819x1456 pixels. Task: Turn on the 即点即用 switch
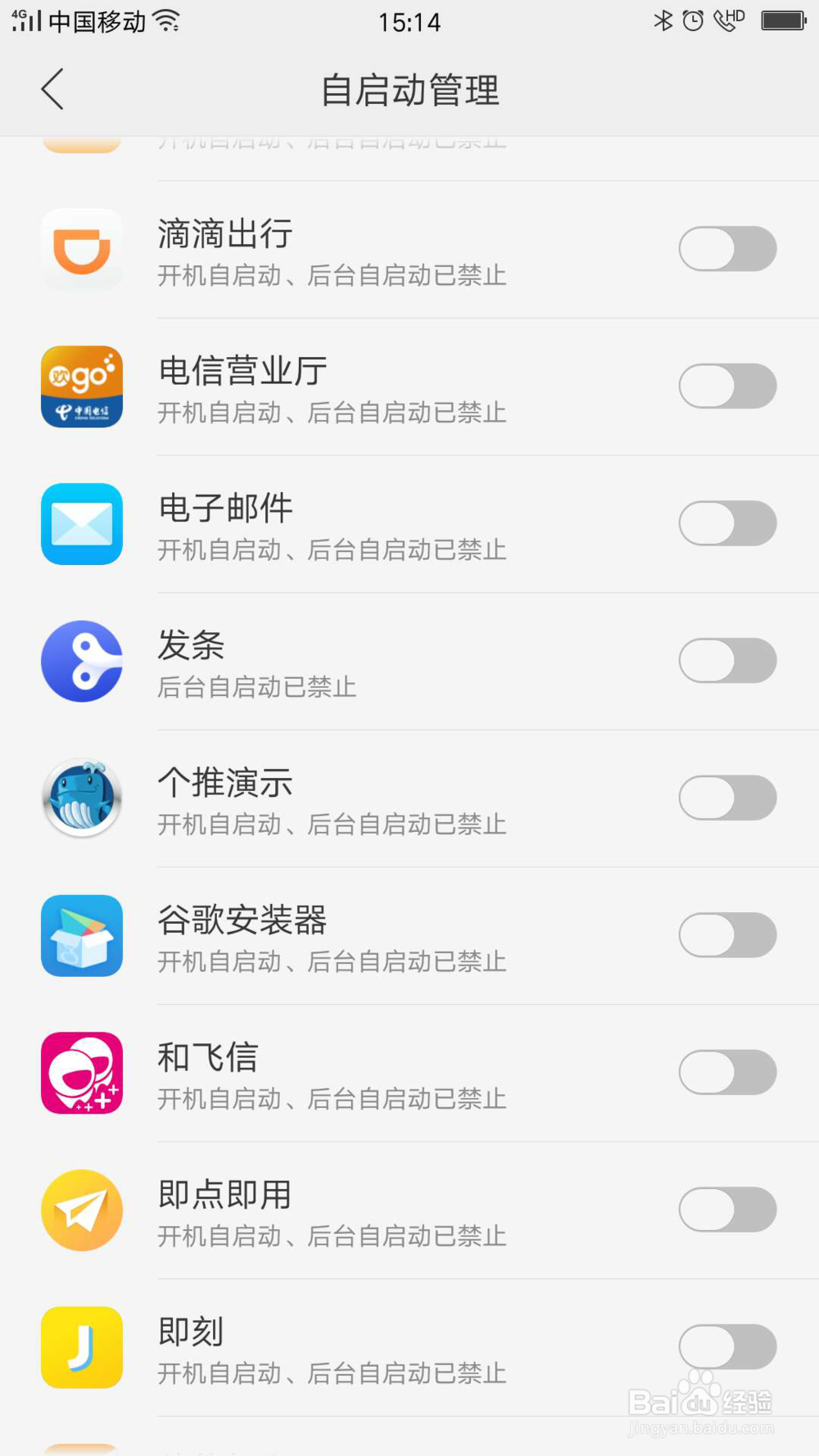click(727, 1210)
